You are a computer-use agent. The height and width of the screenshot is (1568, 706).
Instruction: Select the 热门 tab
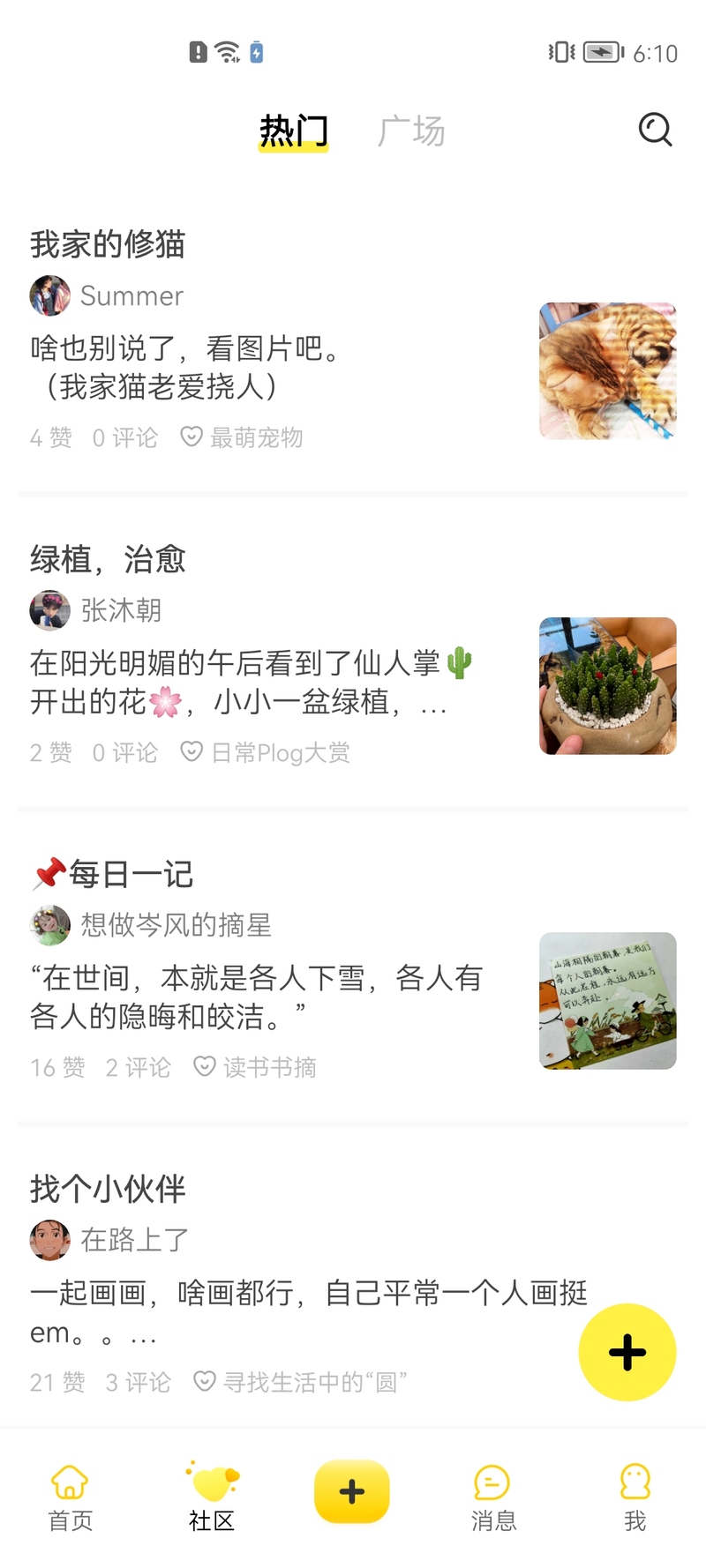(x=293, y=131)
